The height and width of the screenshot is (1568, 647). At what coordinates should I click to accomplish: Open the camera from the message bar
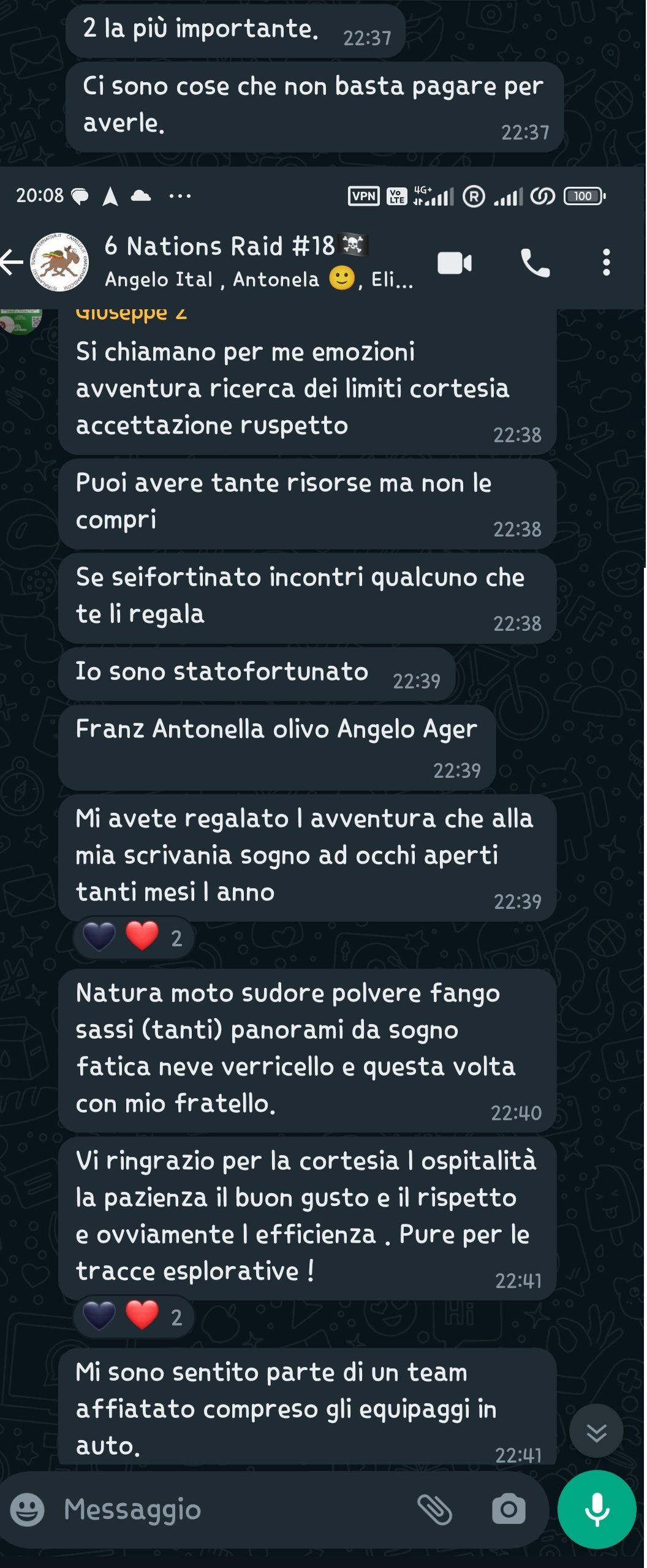(x=508, y=1509)
